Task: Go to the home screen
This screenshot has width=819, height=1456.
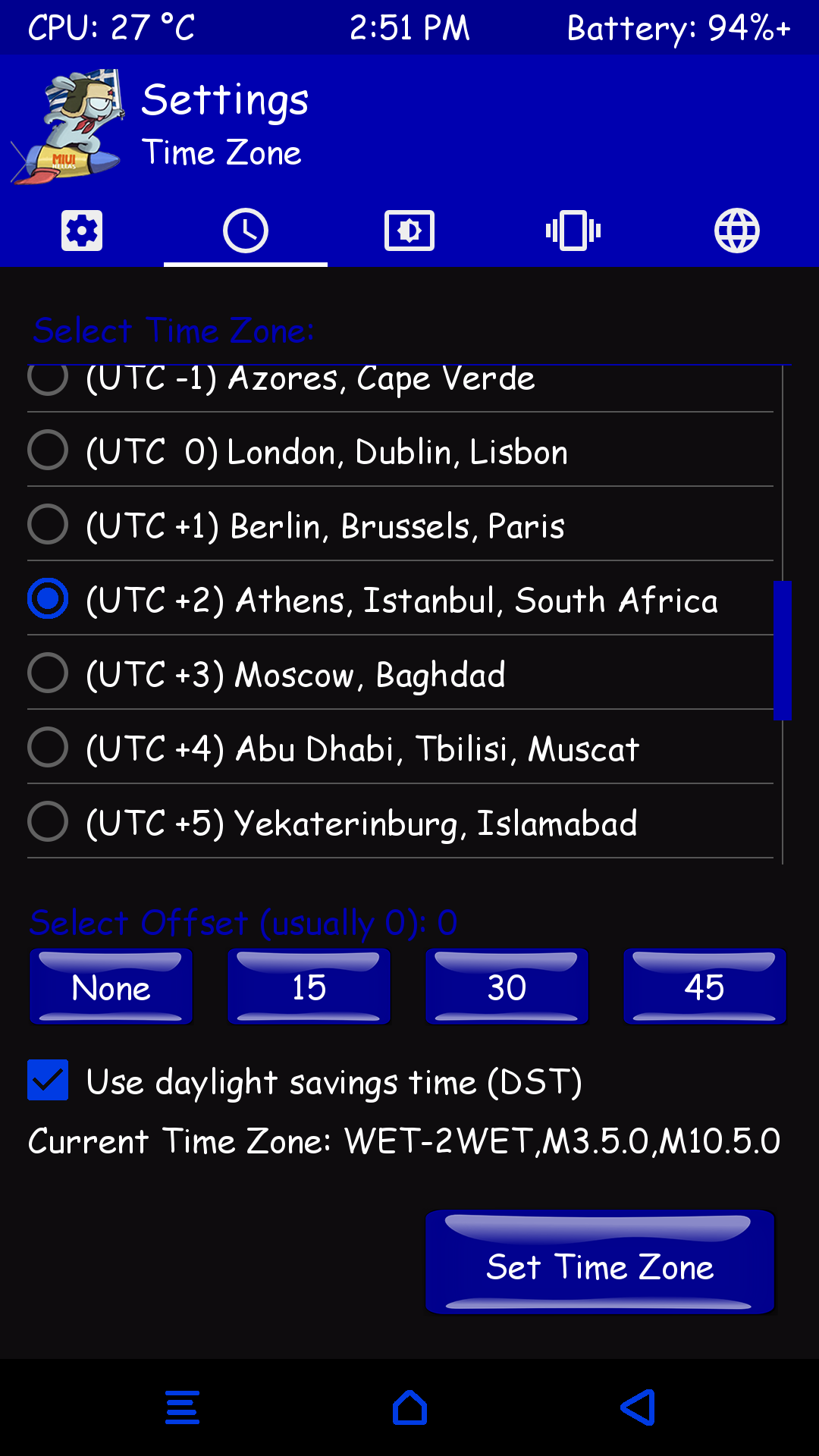Action: click(409, 1407)
